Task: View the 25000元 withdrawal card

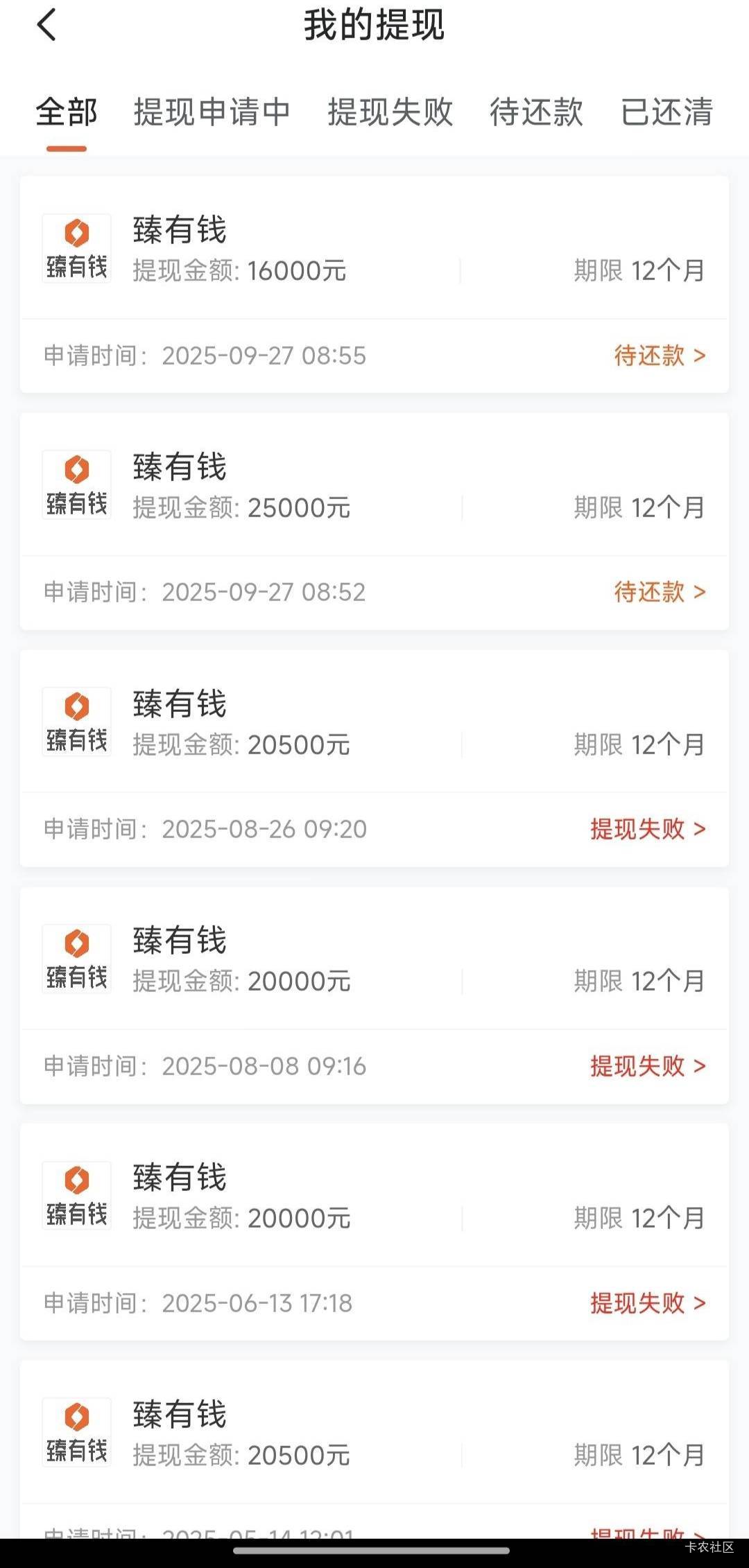Action: click(374, 487)
